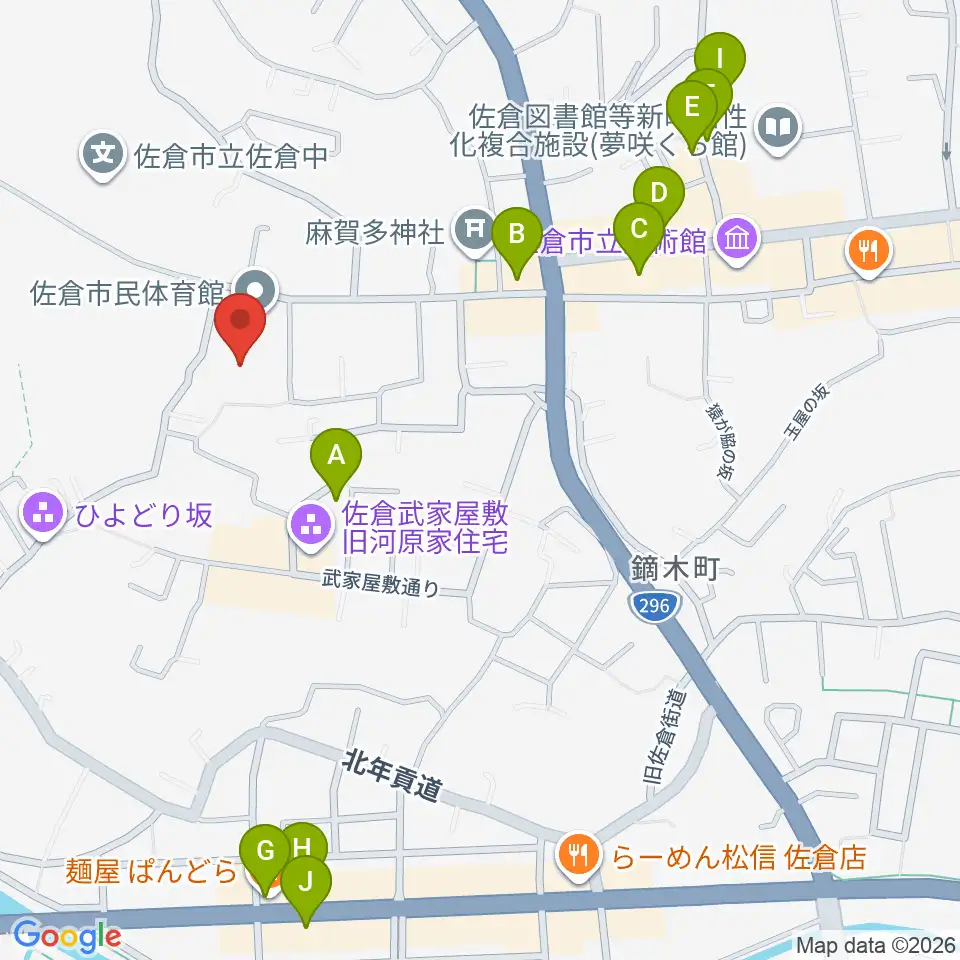Tap the Google logo
The image size is (960, 960).
(x=67, y=937)
